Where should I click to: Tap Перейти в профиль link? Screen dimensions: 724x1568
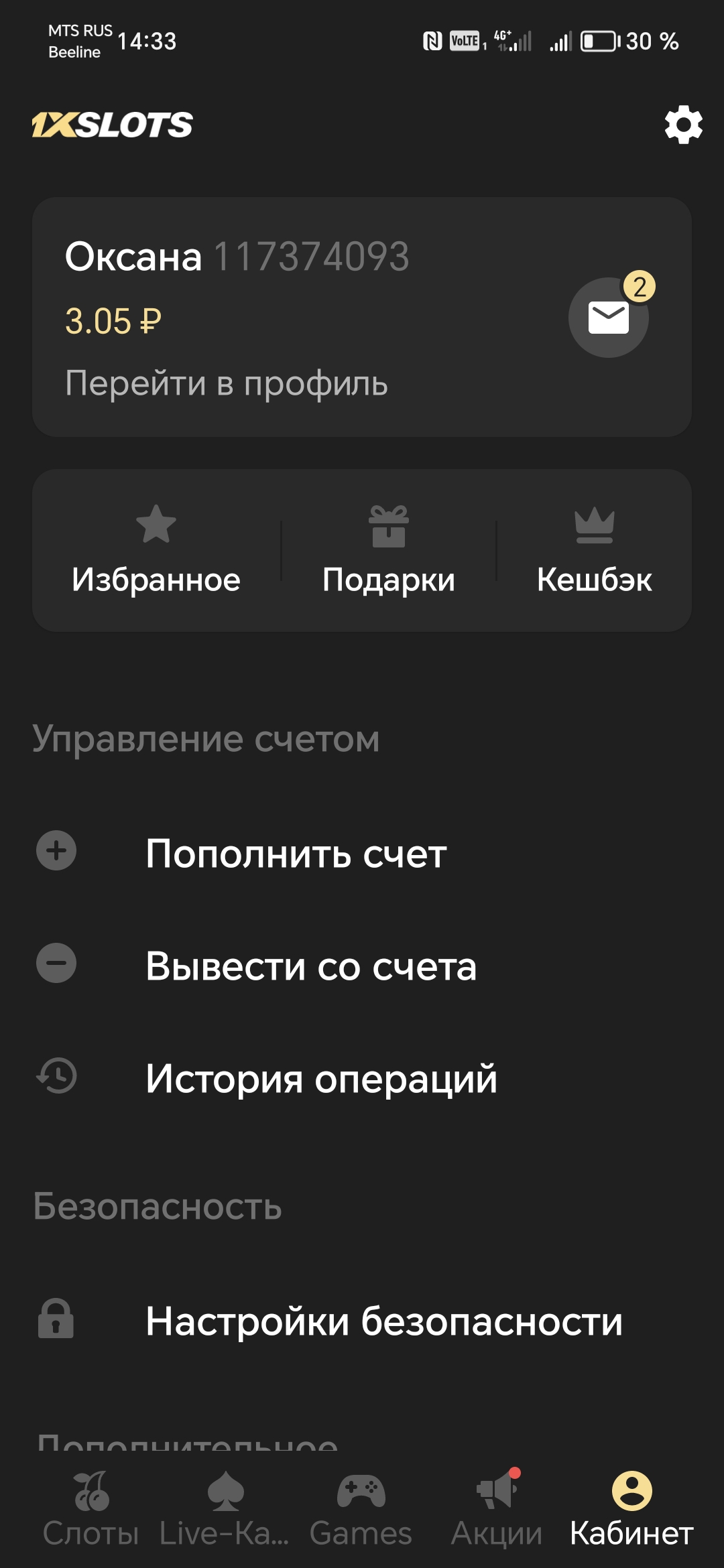tap(227, 383)
